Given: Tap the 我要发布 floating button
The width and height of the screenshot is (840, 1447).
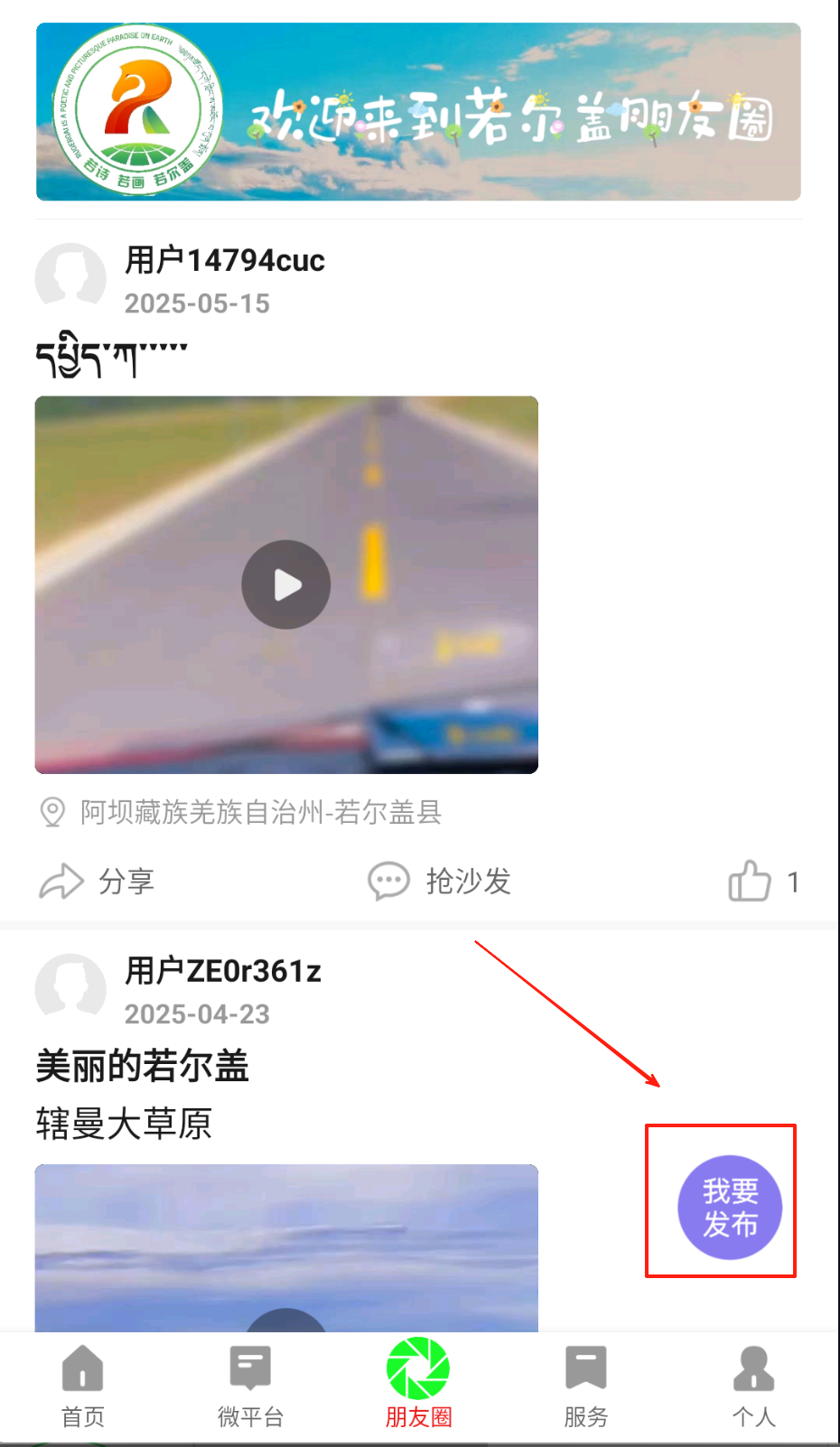Looking at the screenshot, I should pyautogui.click(x=730, y=1207).
